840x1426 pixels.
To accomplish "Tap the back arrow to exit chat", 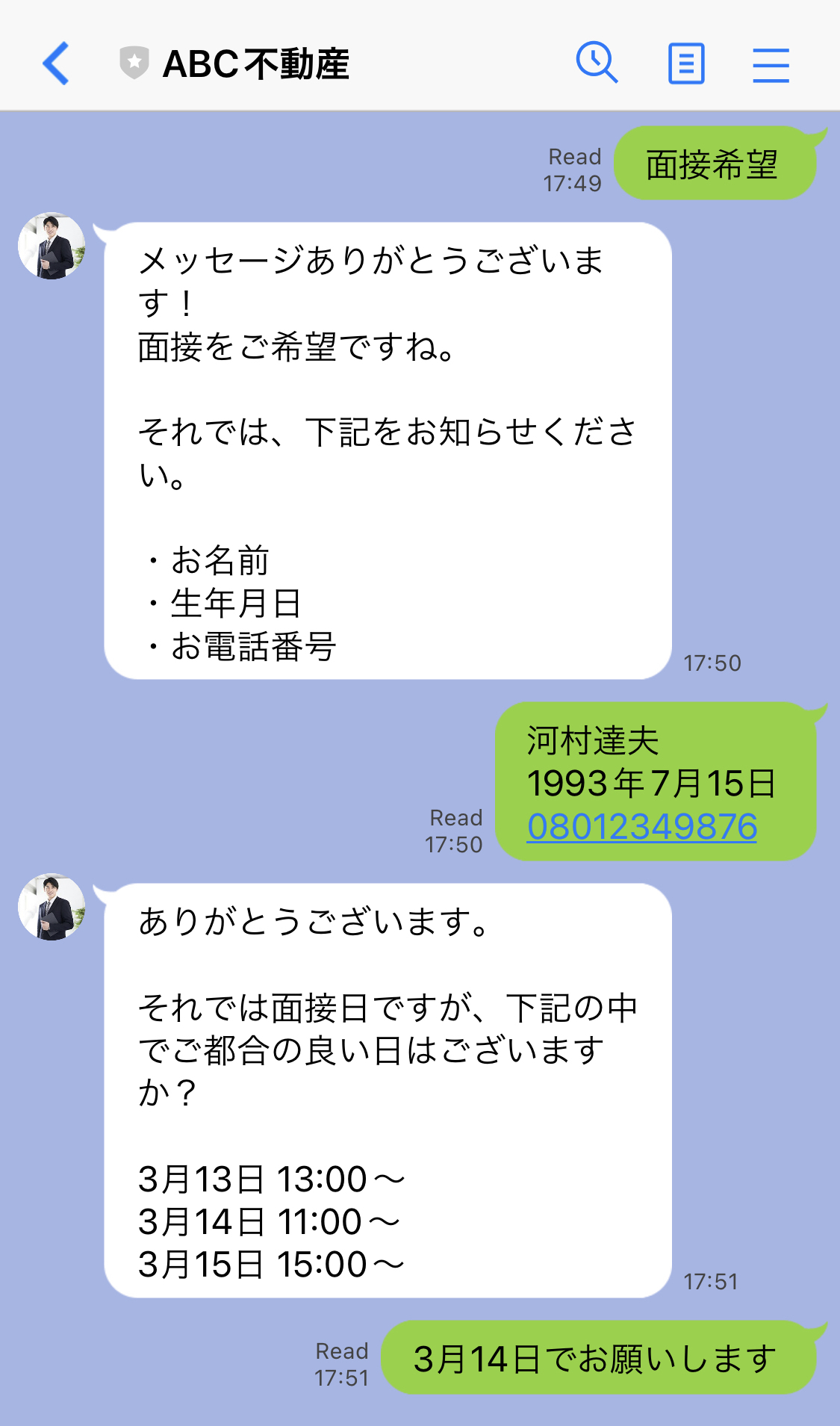I will 56,64.
